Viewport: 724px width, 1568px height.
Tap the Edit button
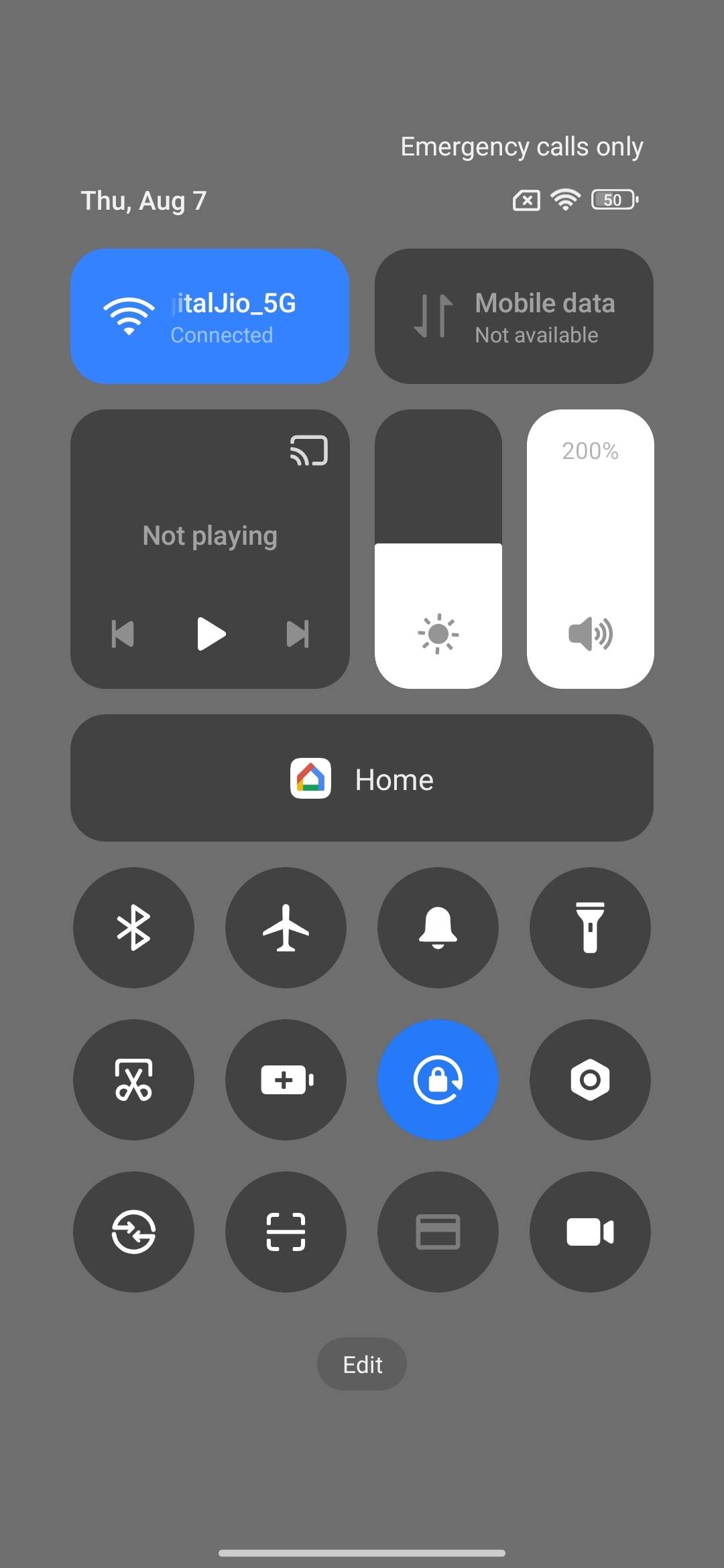click(361, 1364)
